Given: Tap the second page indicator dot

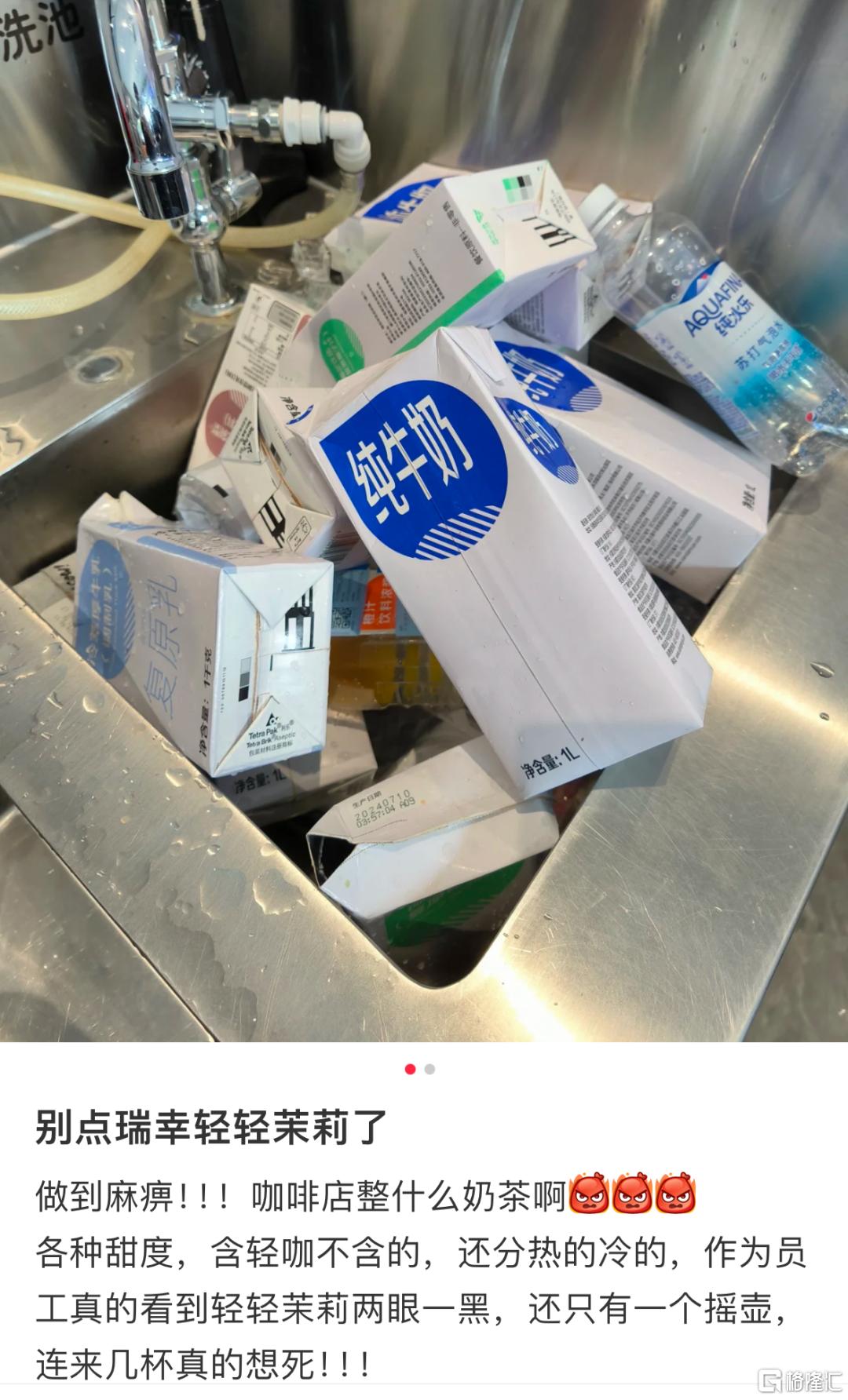Looking at the screenshot, I should [x=429, y=1069].
